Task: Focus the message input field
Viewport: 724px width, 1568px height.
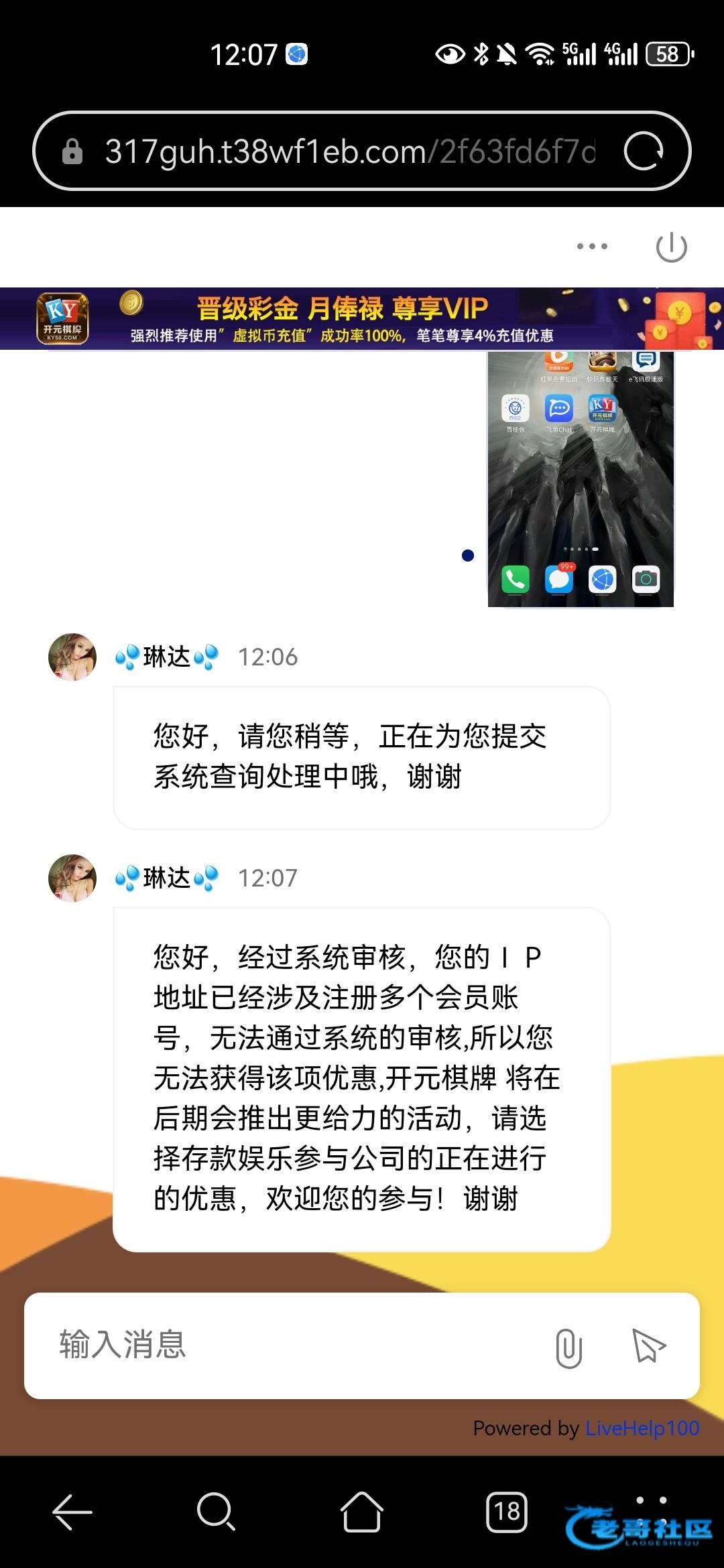Action: pyautogui.click(x=295, y=1344)
